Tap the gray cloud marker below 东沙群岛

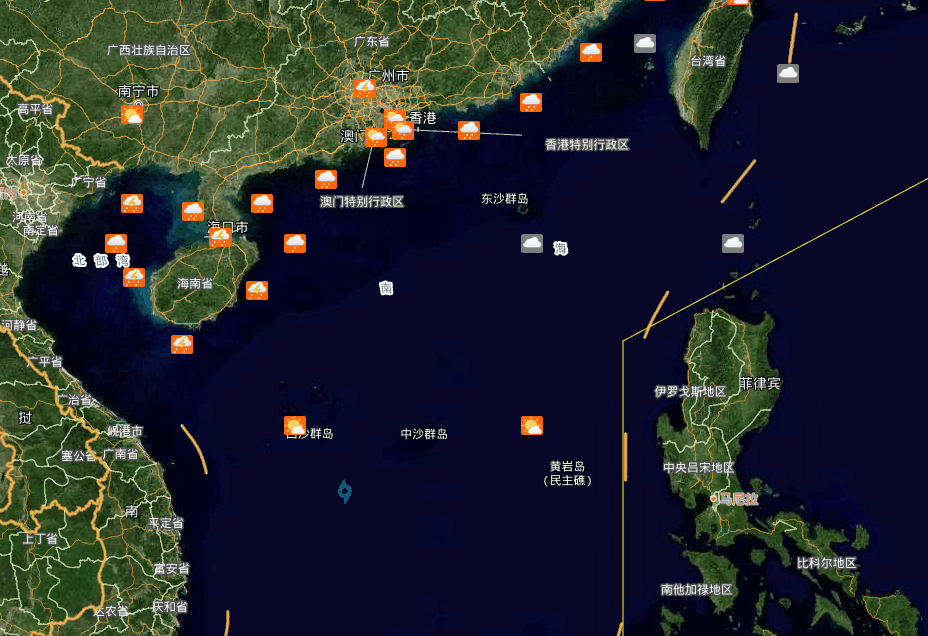[x=532, y=243]
